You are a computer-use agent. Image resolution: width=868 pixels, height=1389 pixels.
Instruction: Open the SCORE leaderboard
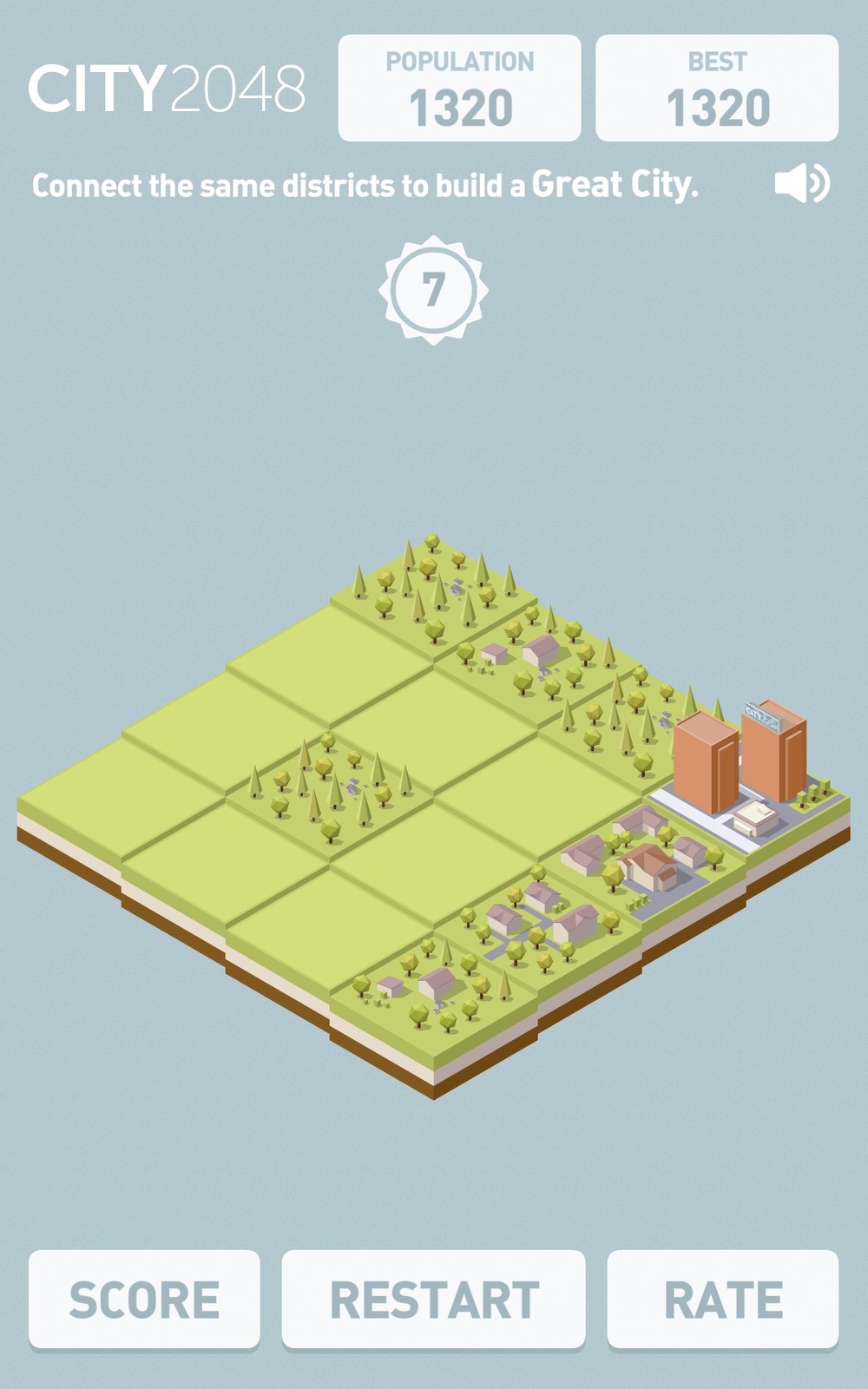pyautogui.click(x=144, y=1299)
